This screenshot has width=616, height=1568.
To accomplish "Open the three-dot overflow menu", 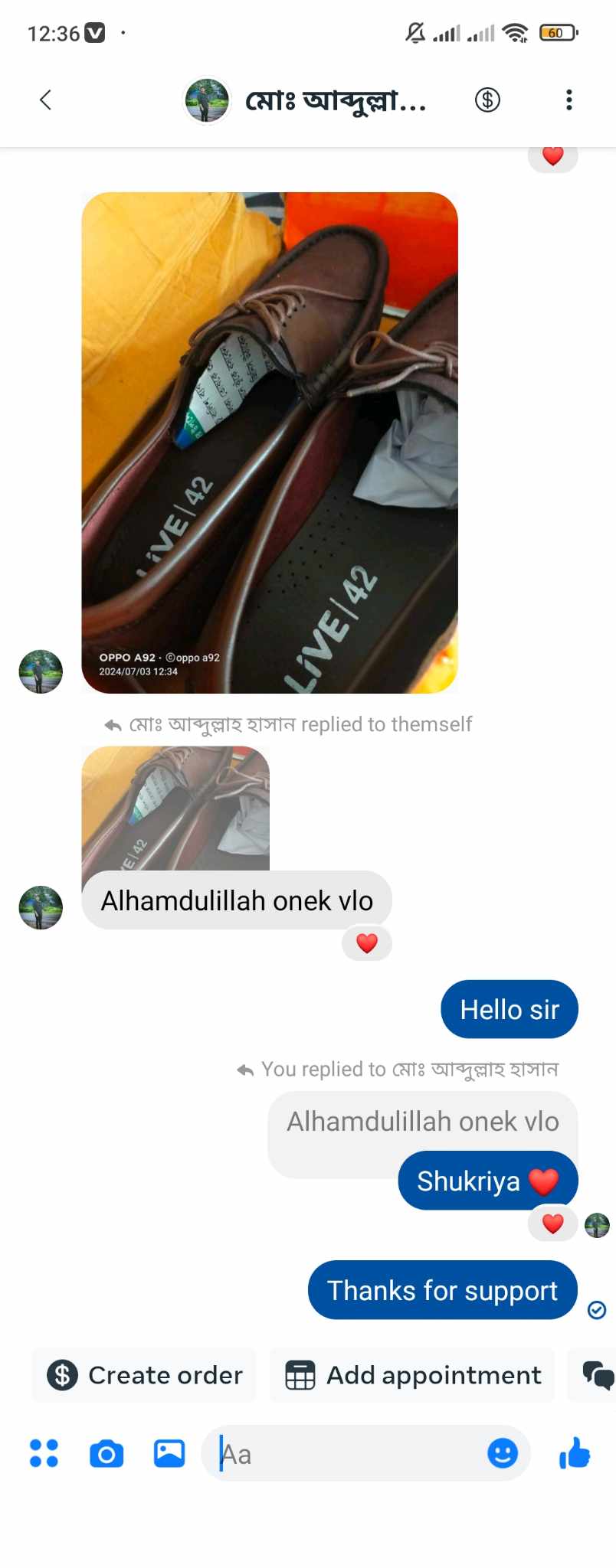I will pyautogui.click(x=568, y=100).
